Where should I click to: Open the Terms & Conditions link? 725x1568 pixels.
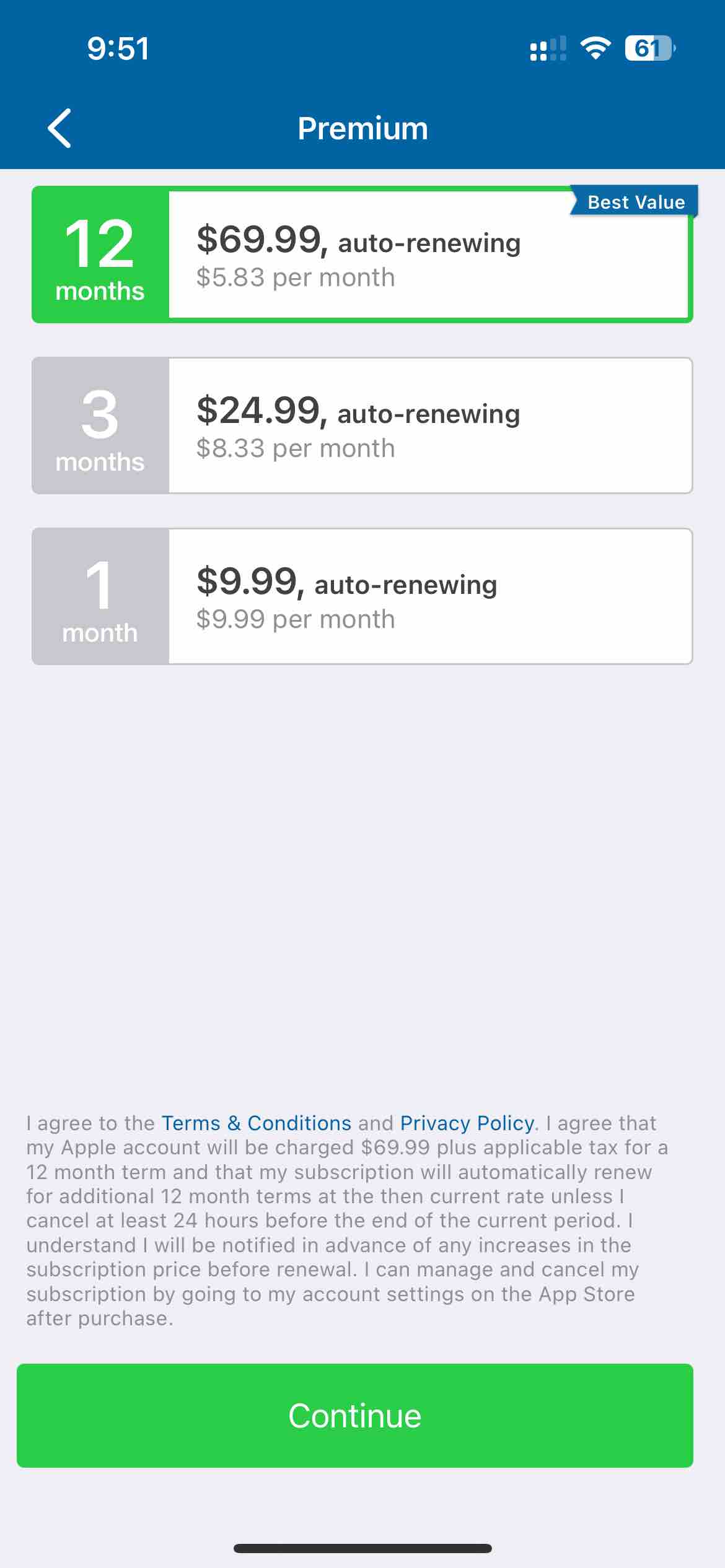pyautogui.click(x=255, y=1123)
